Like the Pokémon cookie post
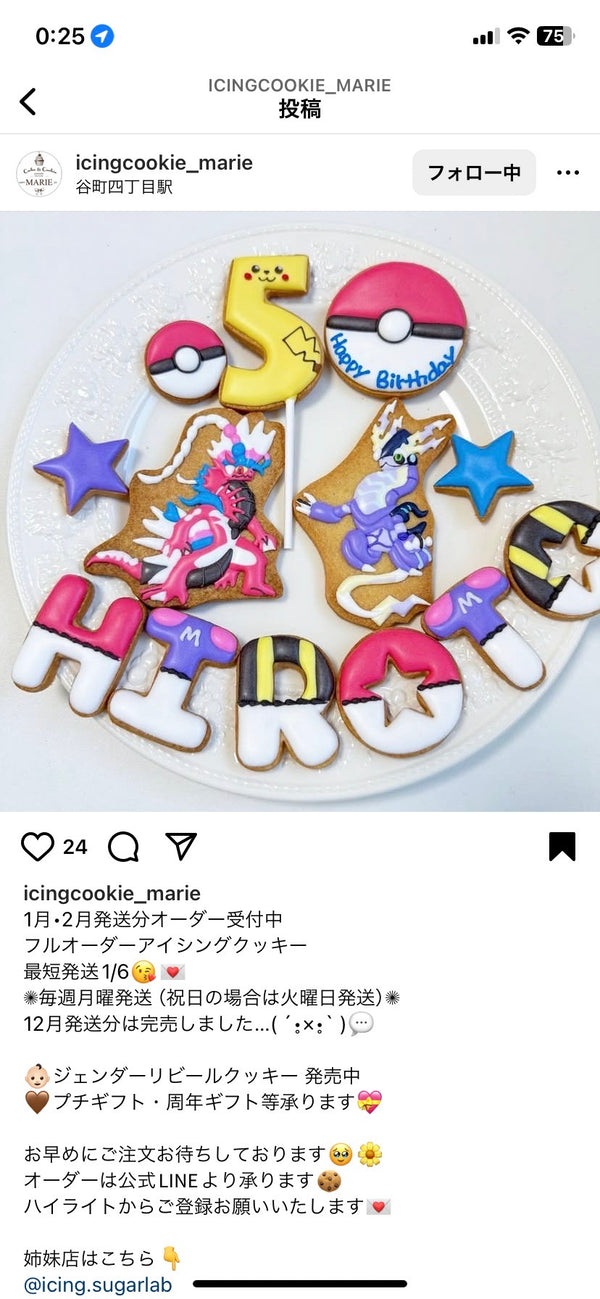600x1299 pixels. pos(38,847)
